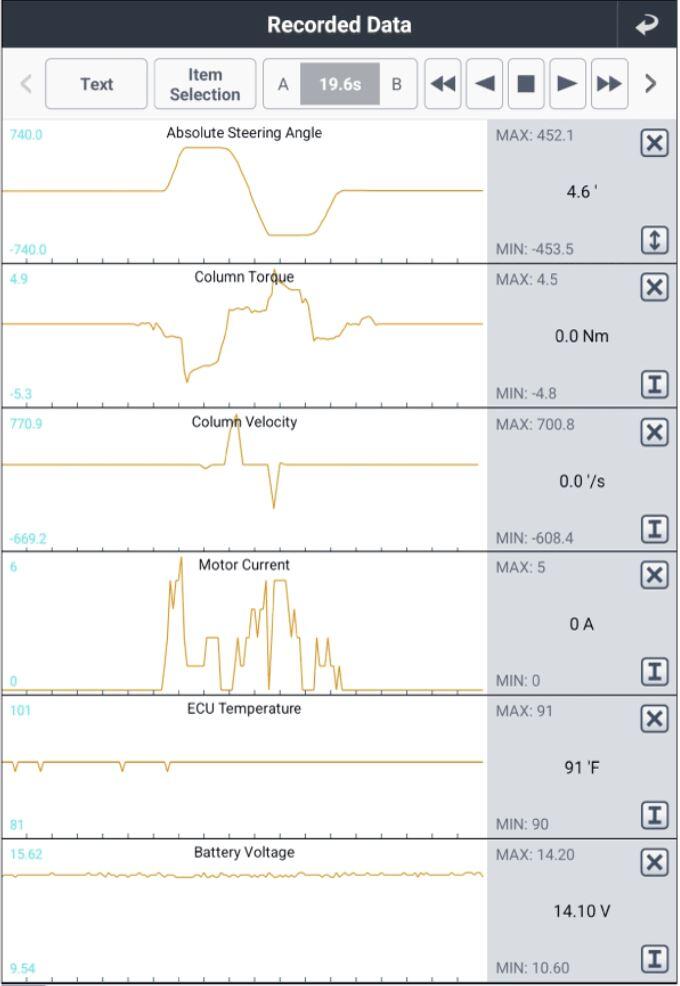
Task: Switch to Text view
Action: click(96, 84)
